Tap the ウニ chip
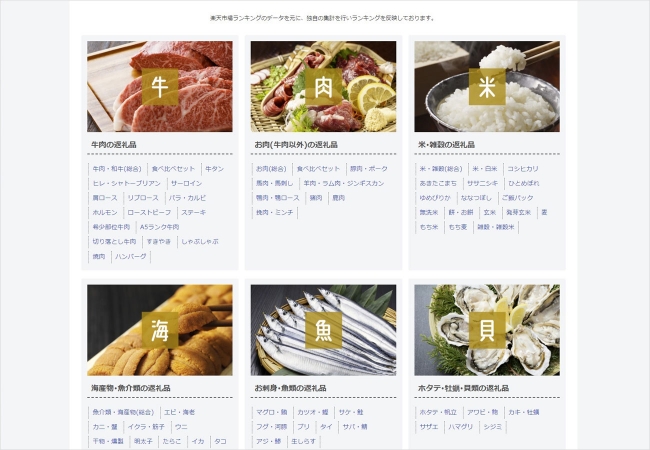The width and height of the screenshot is (650, 450). (x=181, y=426)
